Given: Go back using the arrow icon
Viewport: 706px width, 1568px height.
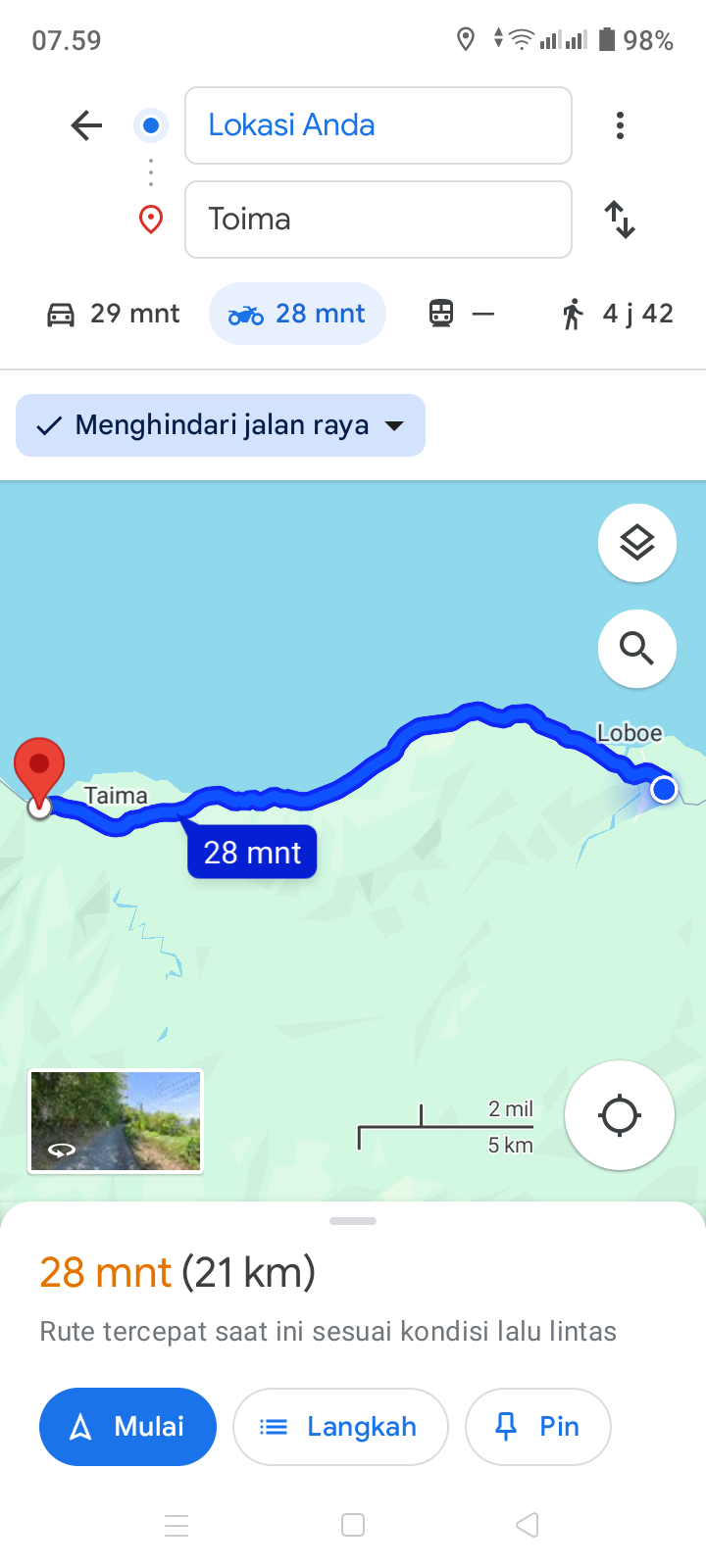Looking at the screenshot, I should point(87,125).
